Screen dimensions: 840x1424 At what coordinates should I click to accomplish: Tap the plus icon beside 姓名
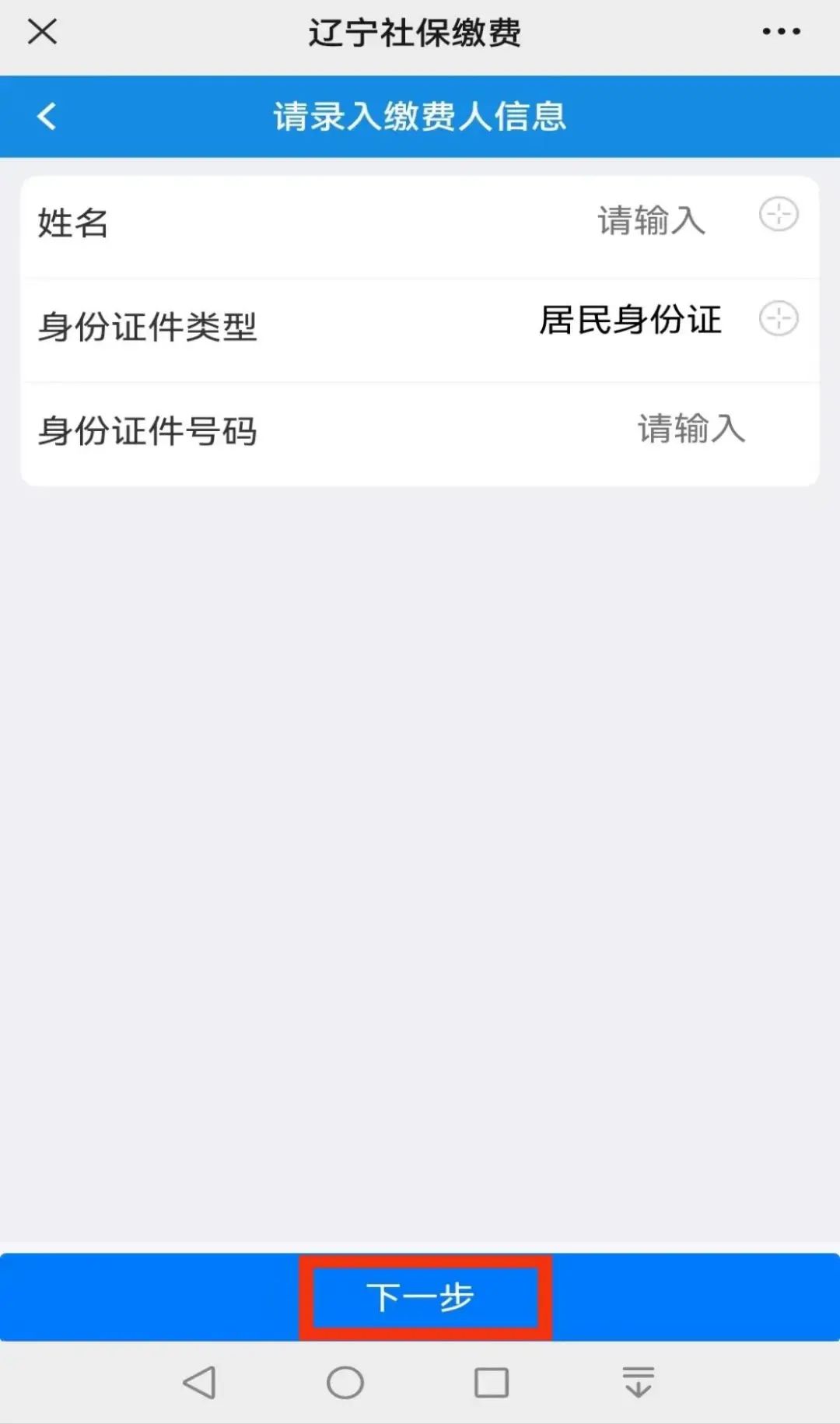[x=779, y=214]
